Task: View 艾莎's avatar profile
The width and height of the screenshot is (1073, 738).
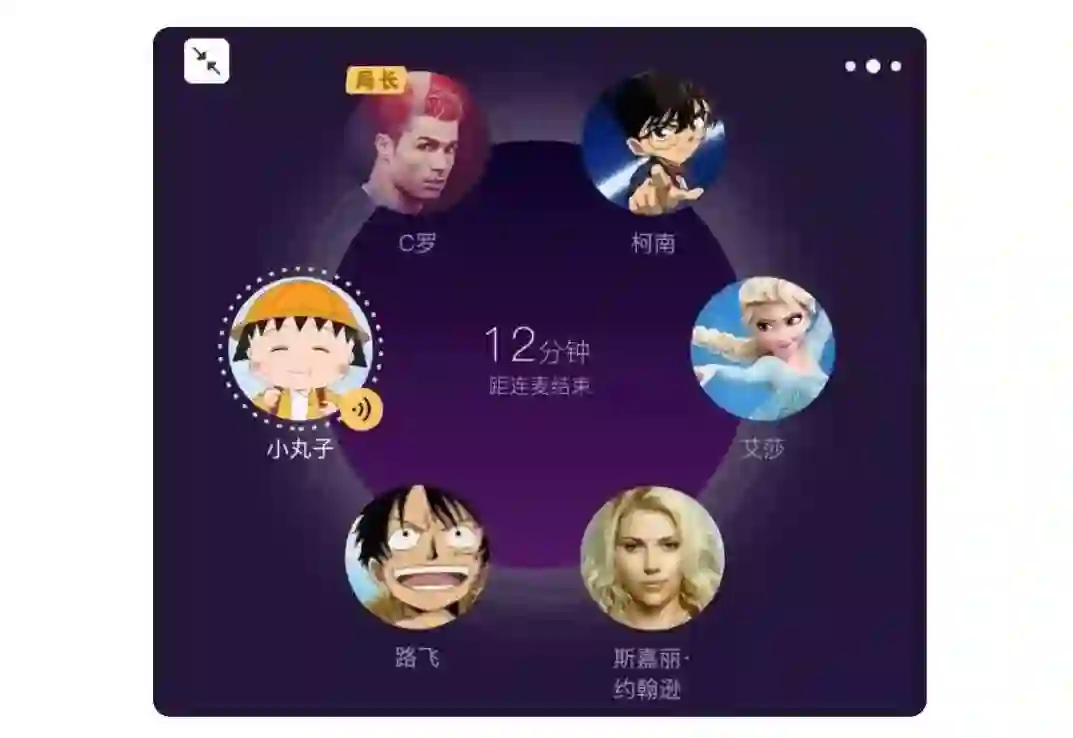Action: [x=763, y=348]
